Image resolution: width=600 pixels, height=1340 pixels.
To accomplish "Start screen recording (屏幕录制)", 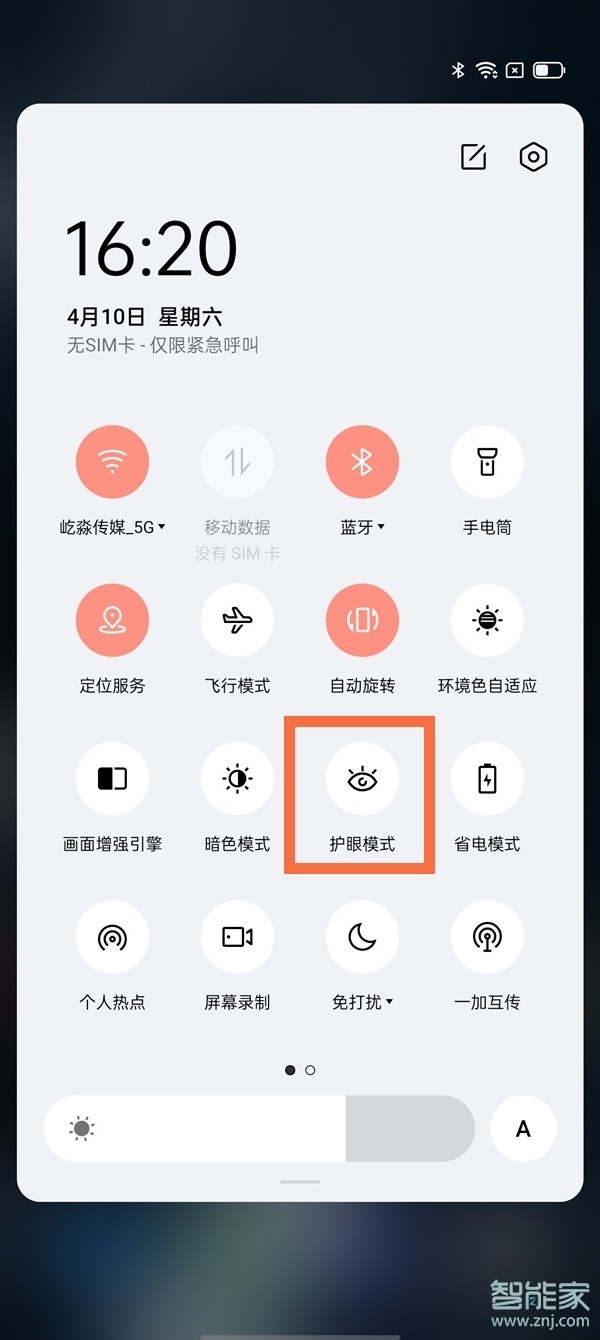I will click(237, 937).
